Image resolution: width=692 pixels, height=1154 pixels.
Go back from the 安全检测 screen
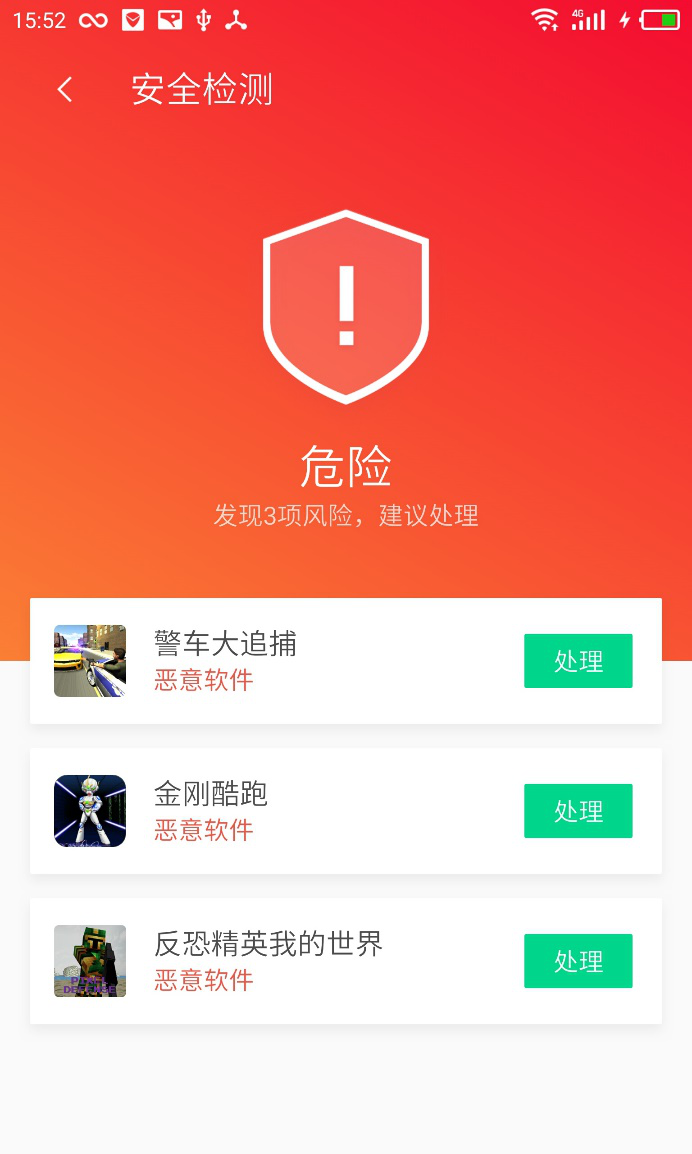click(65, 90)
